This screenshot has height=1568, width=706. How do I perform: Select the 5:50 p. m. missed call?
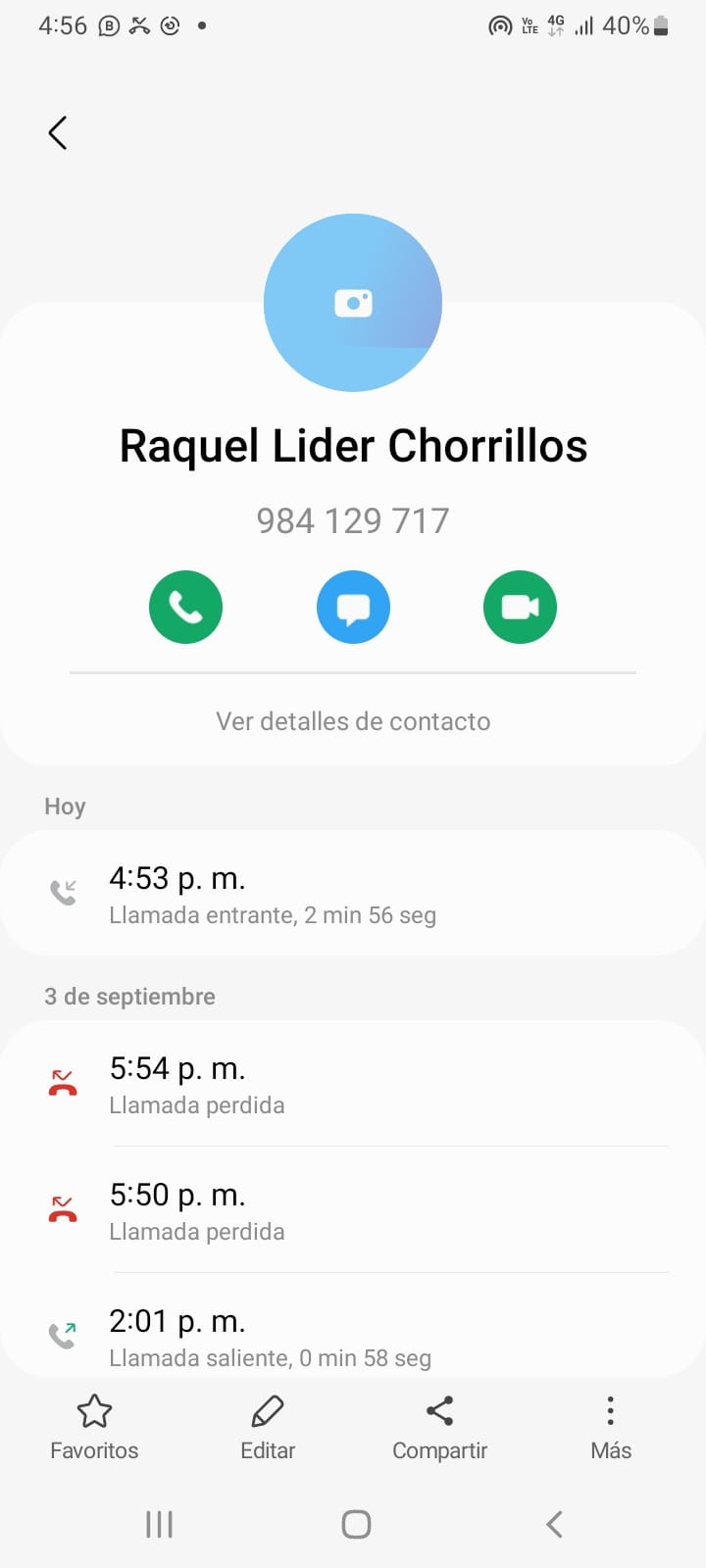[x=353, y=1210]
